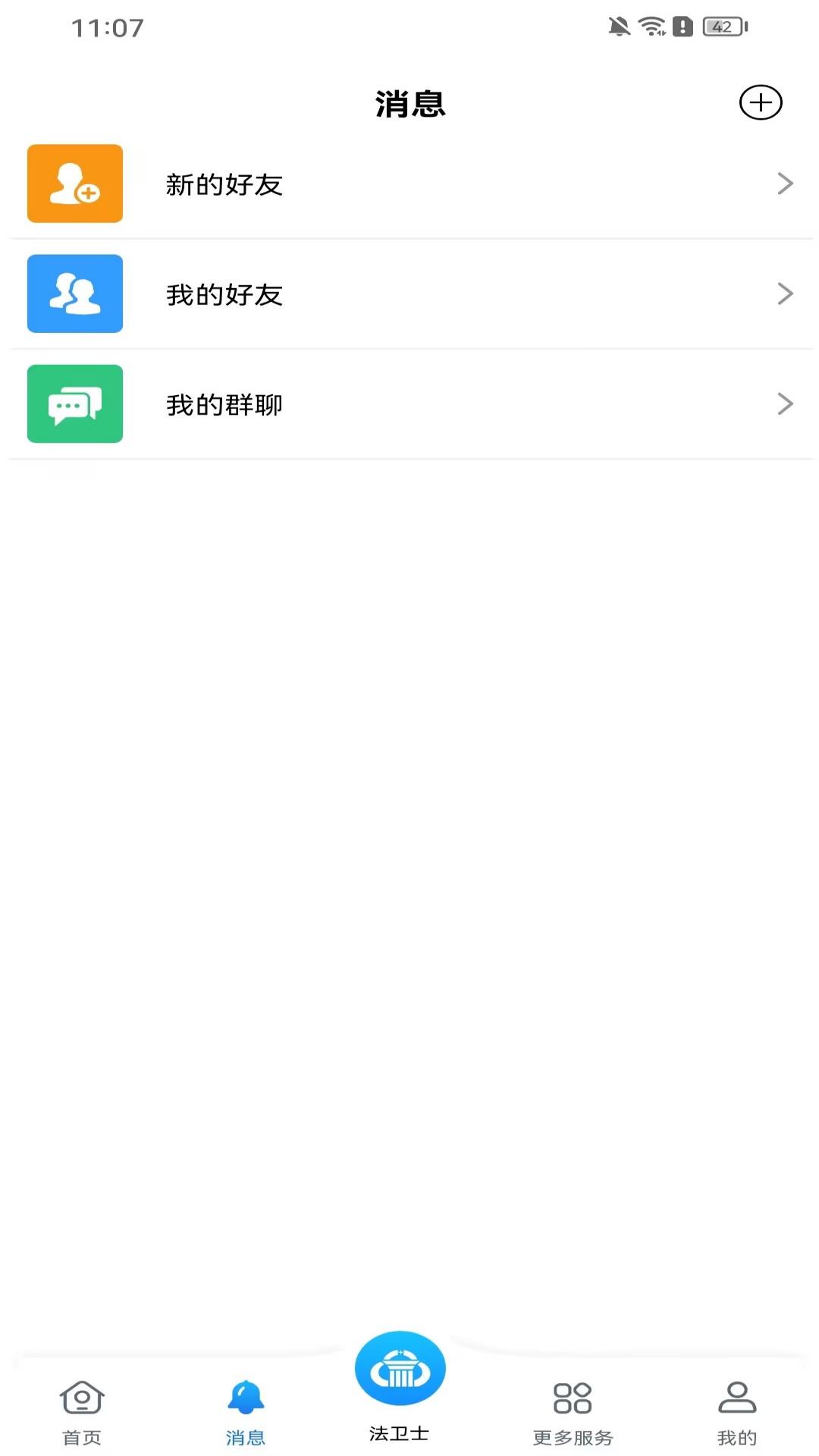Click the blue friends icon
This screenshot has height=1456, width=819.
[x=74, y=293]
